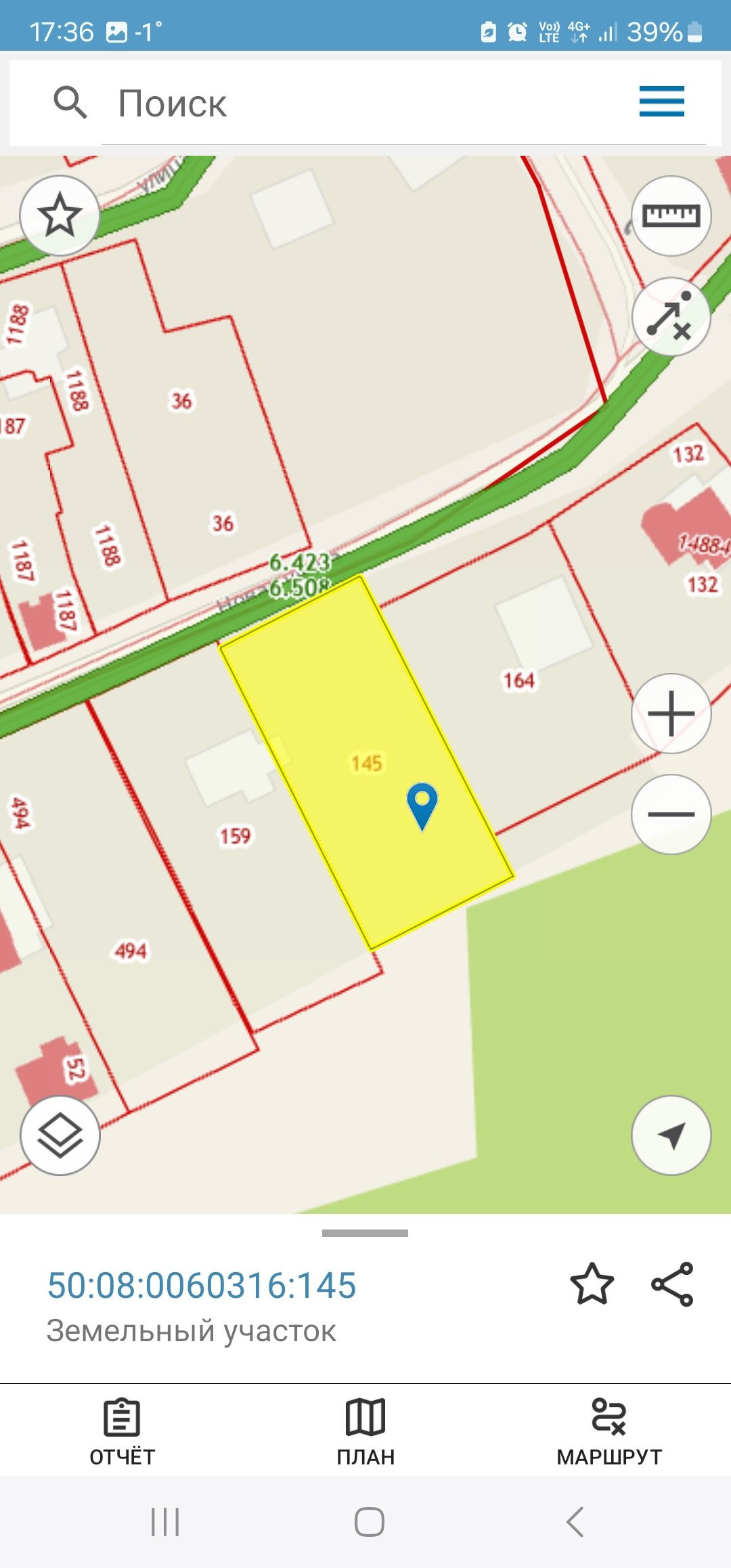Activate the ruler measurement tool
Viewport: 731px width, 1568px height.
(671, 216)
